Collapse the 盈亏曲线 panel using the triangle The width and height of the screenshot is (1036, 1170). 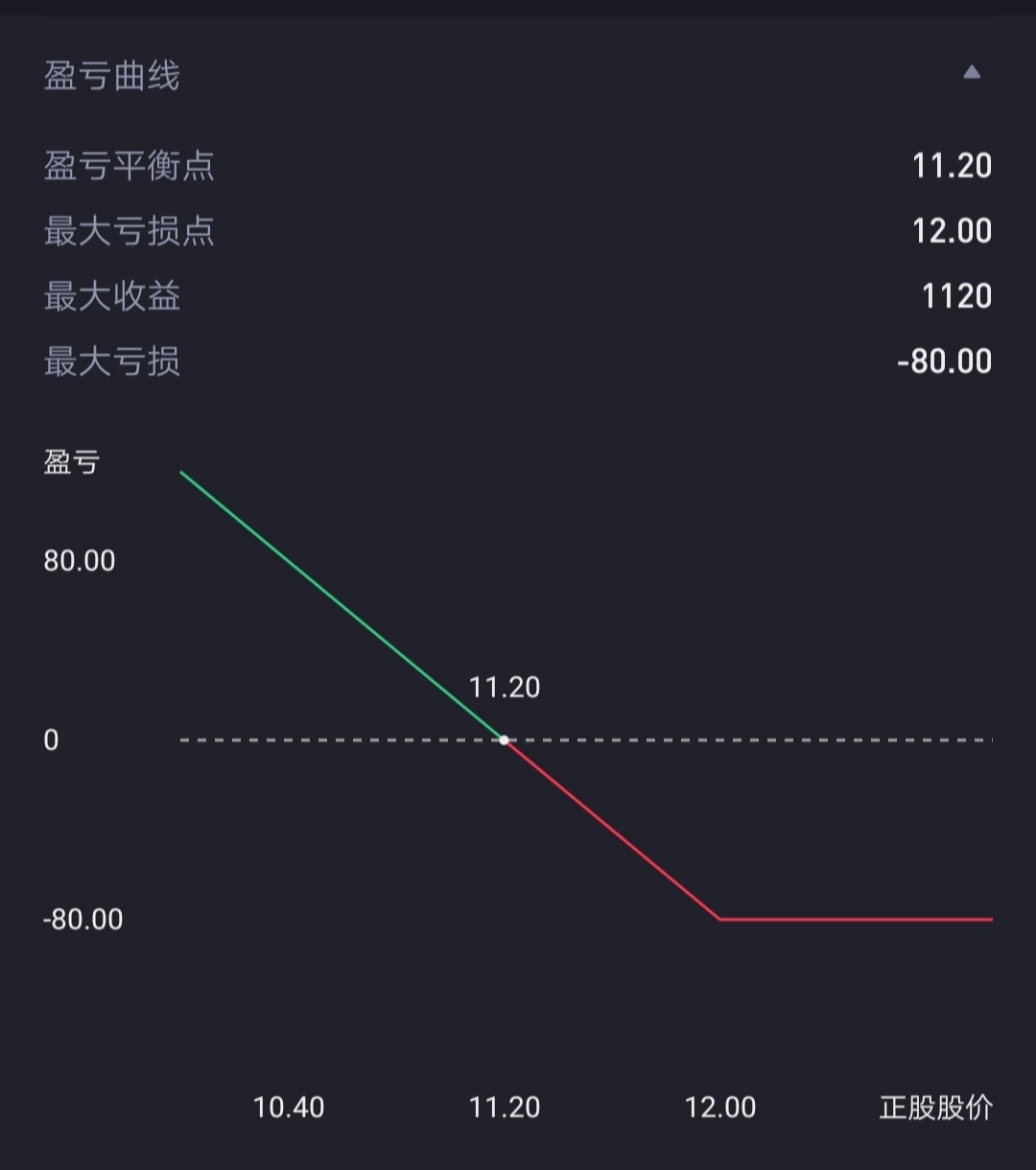[972, 72]
